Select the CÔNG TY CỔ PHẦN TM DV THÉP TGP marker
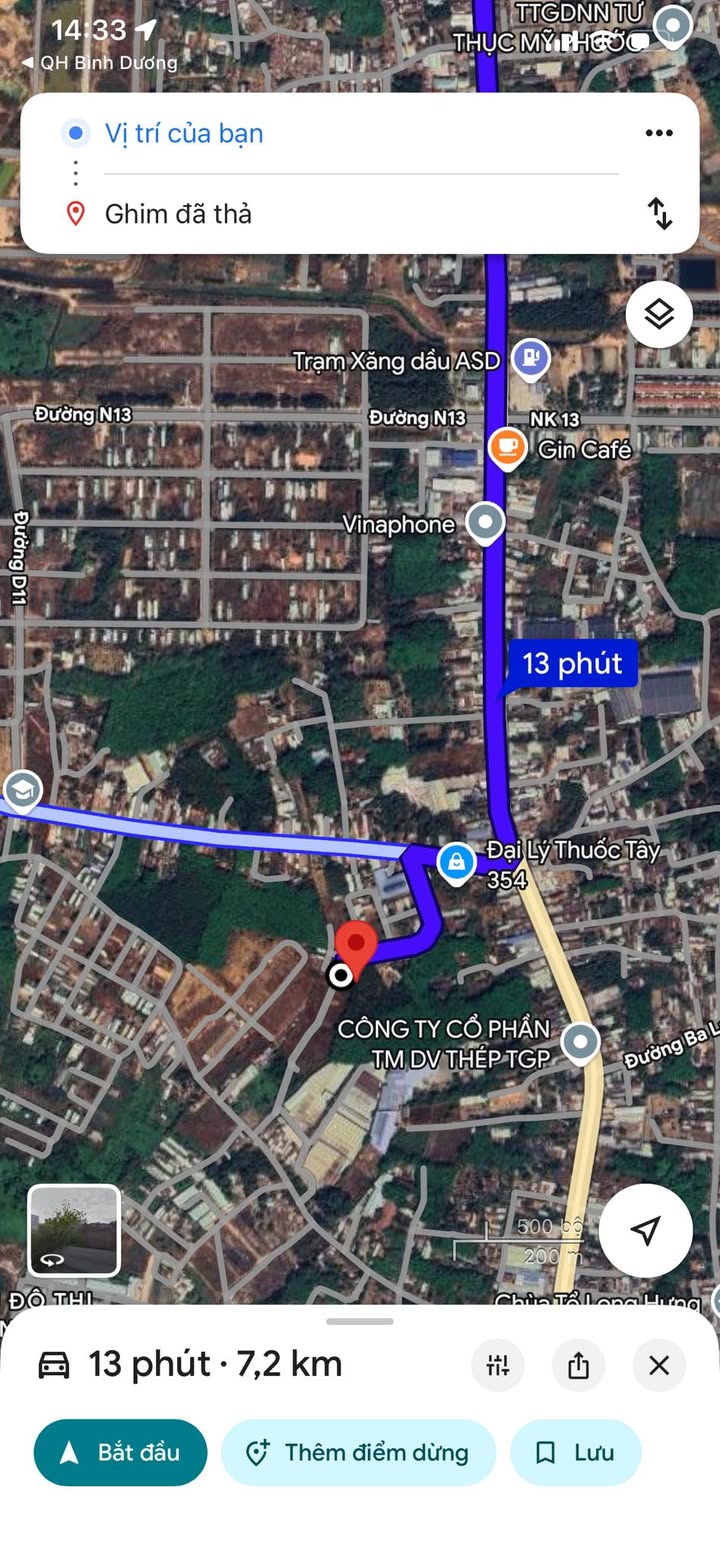The width and height of the screenshot is (720, 1557). tap(580, 1042)
